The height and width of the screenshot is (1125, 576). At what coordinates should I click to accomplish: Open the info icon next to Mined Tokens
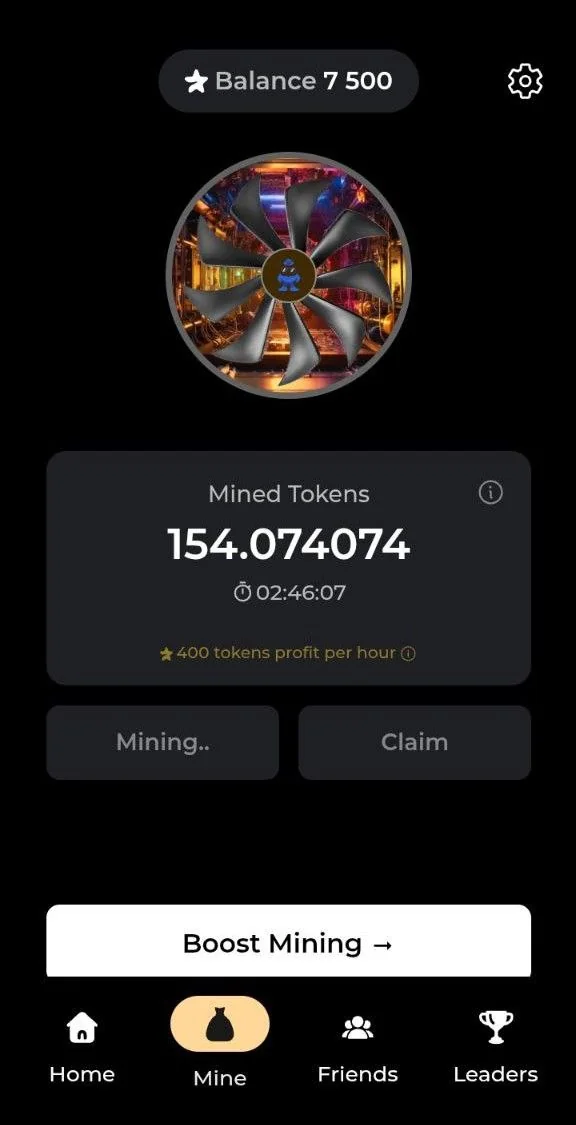pos(491,493)
